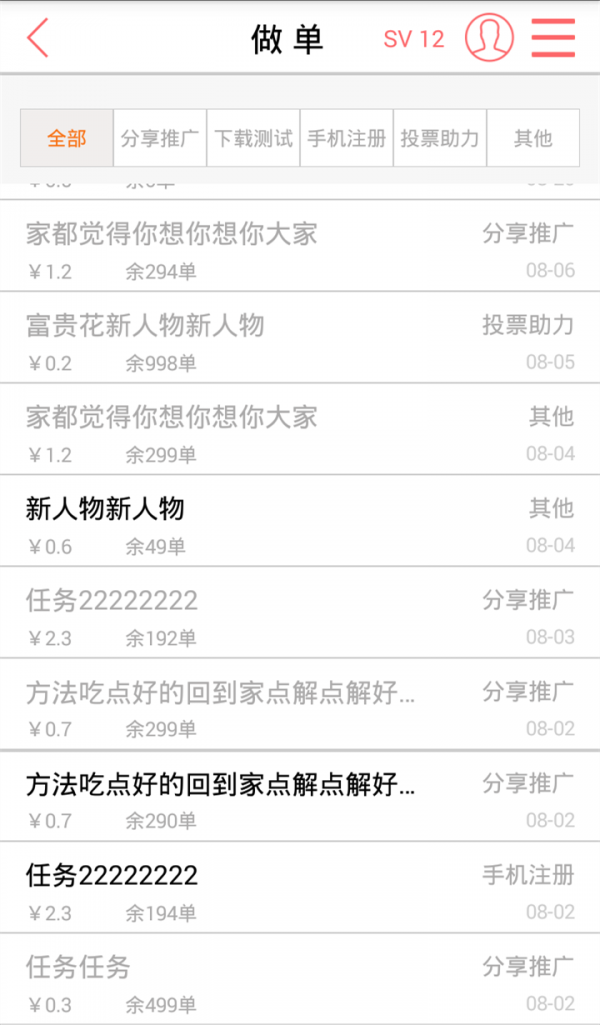Show the 下载测试 category

click(253, 138)
